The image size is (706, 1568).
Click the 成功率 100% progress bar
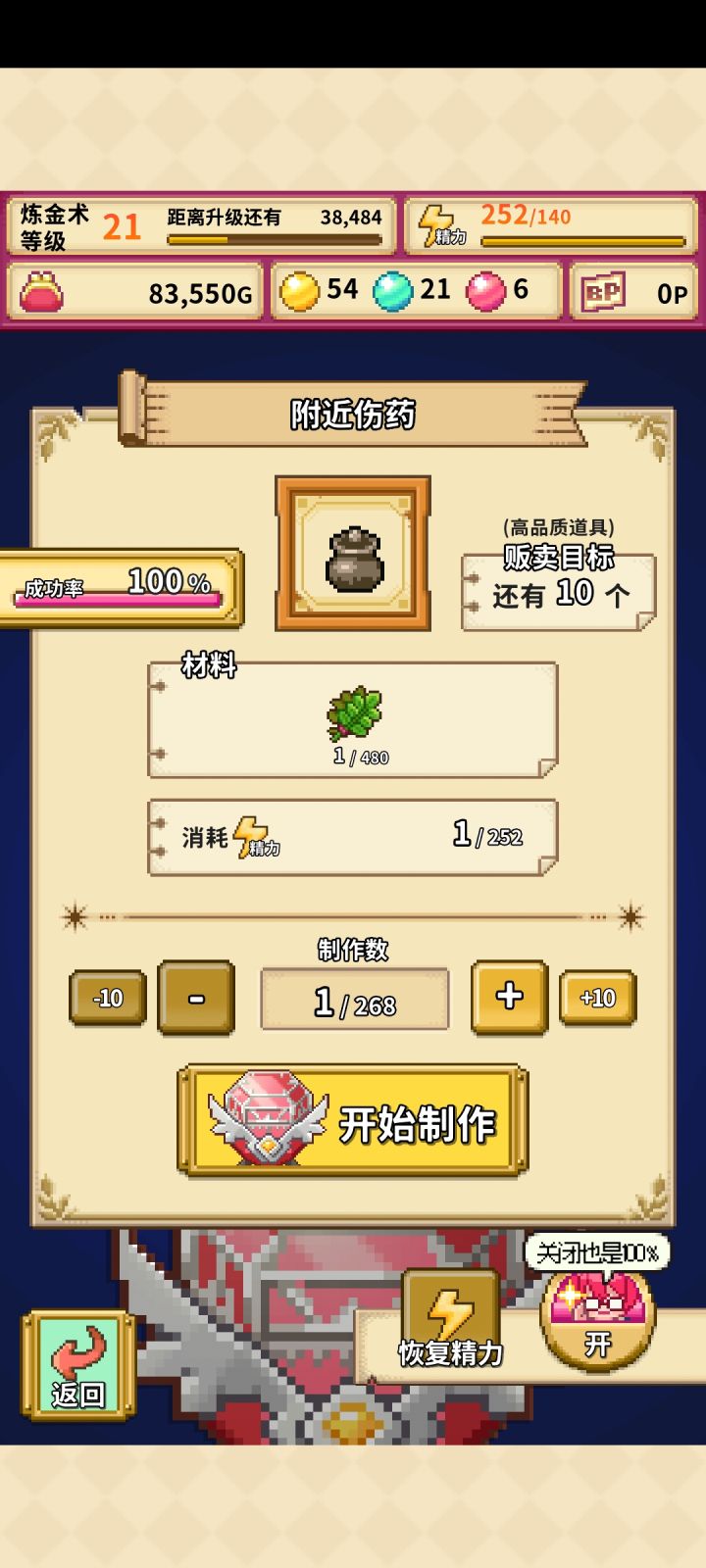click(118, 588)
